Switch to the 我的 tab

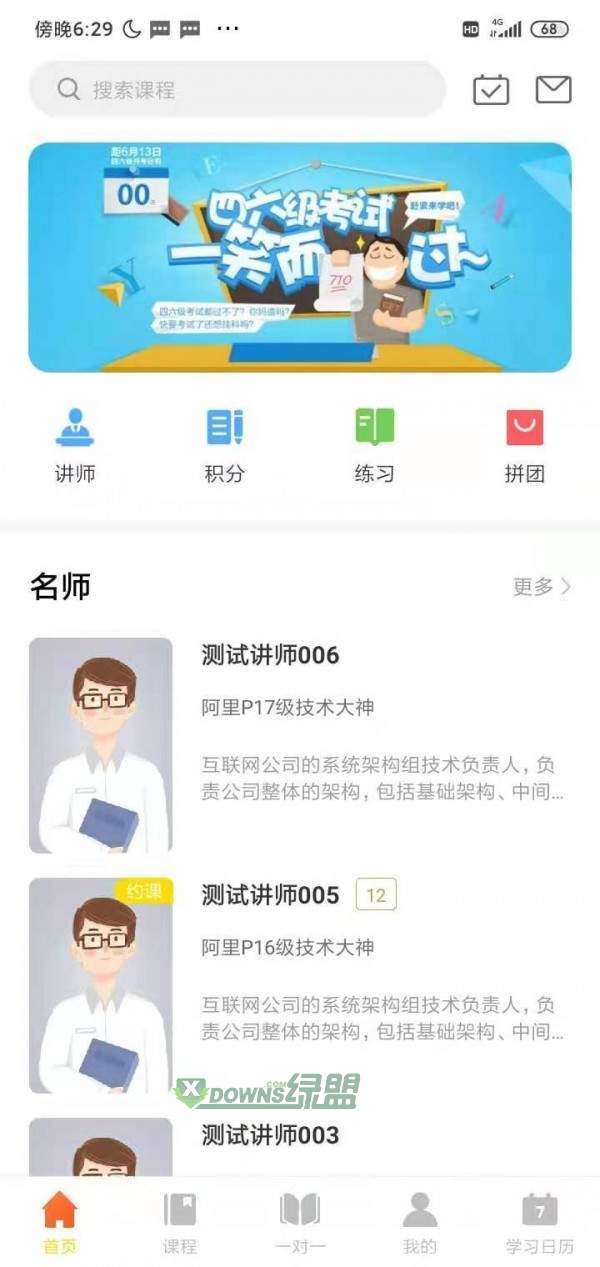point(420,1222)
